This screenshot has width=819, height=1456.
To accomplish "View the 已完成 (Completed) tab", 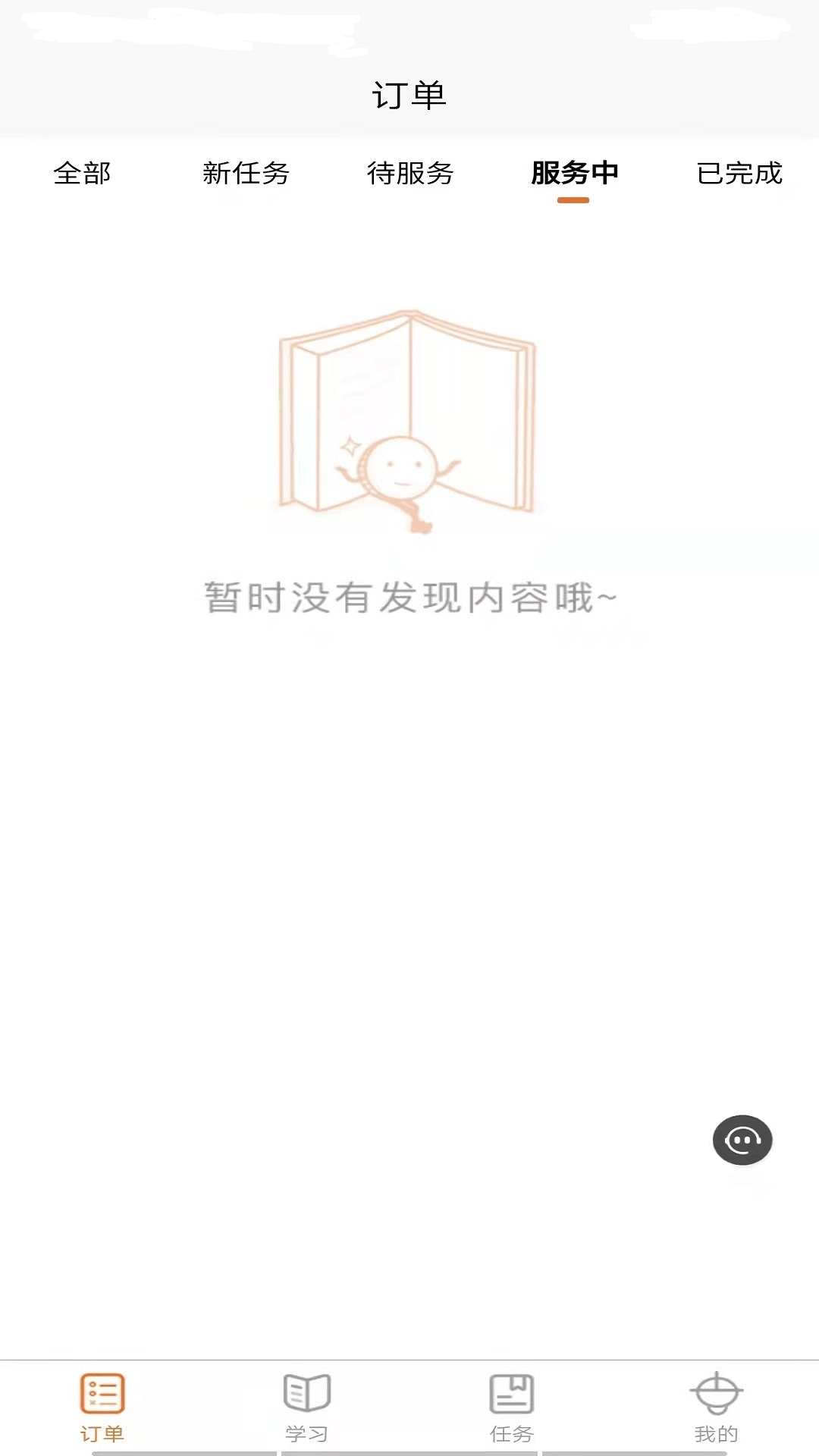I will tap(738, 174).
